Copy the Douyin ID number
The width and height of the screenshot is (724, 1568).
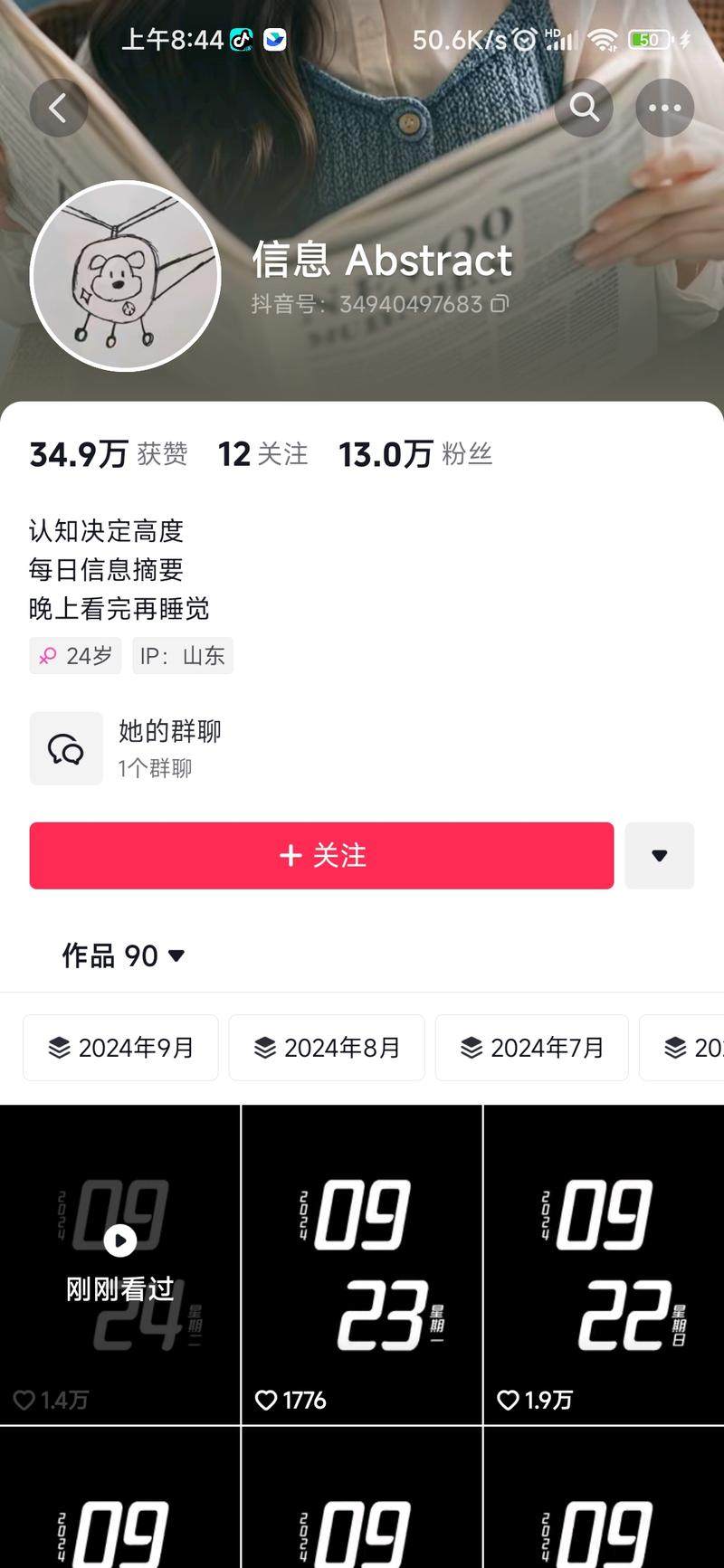[x=500, y=304]
